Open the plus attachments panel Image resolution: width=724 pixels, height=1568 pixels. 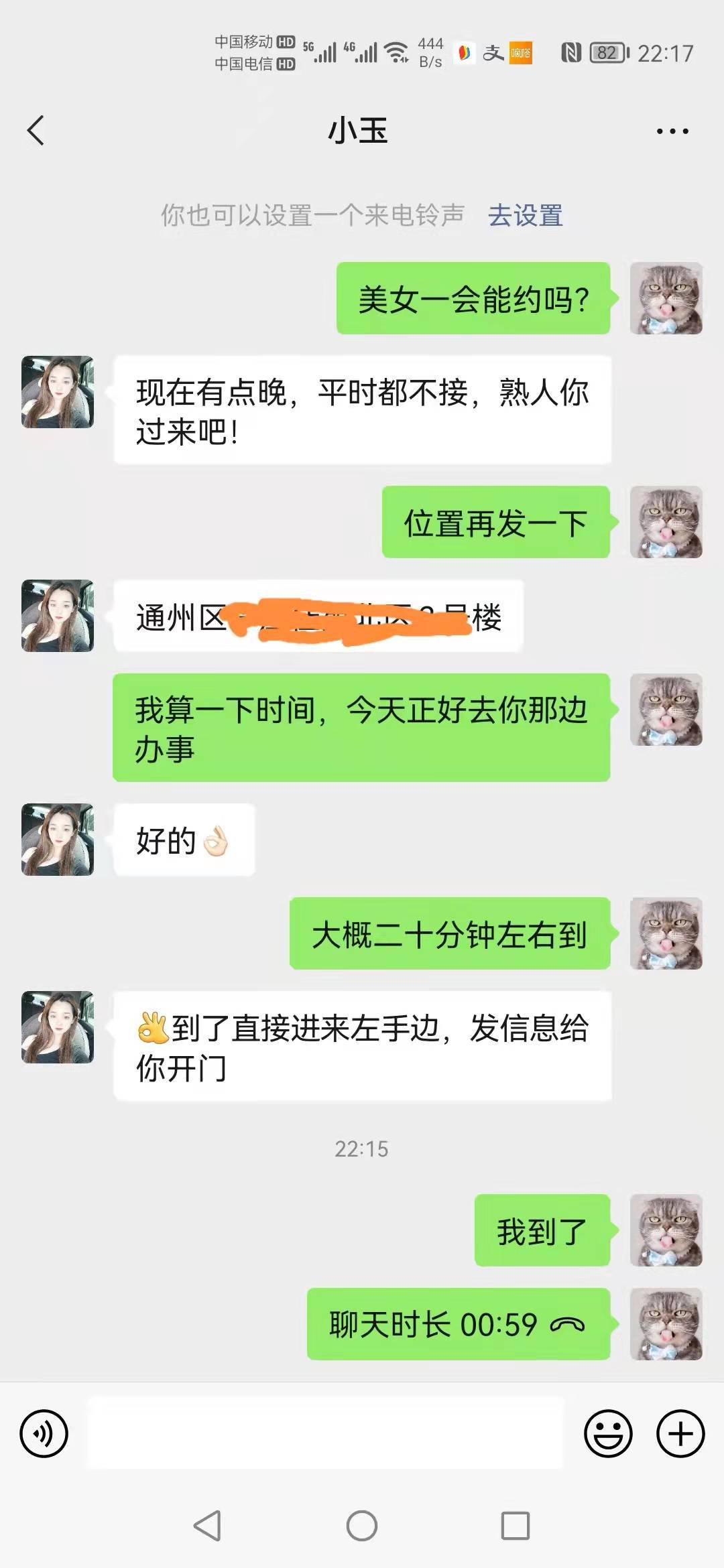coord(680,1434)
